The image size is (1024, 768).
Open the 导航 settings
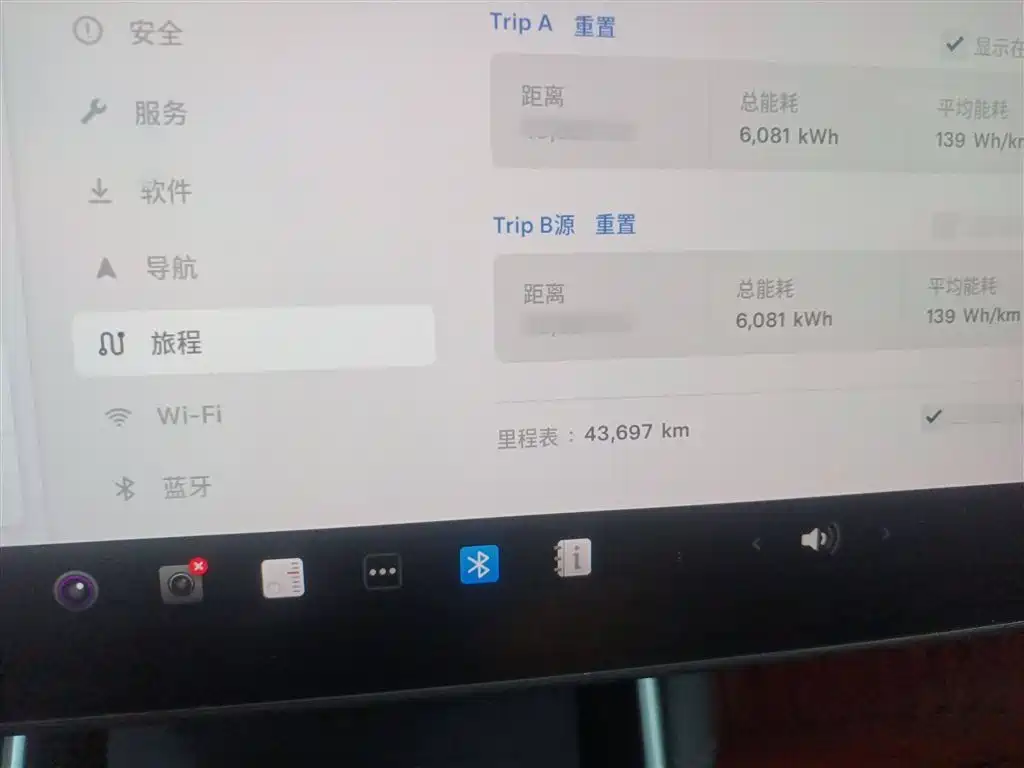click(x=148, y=268)
